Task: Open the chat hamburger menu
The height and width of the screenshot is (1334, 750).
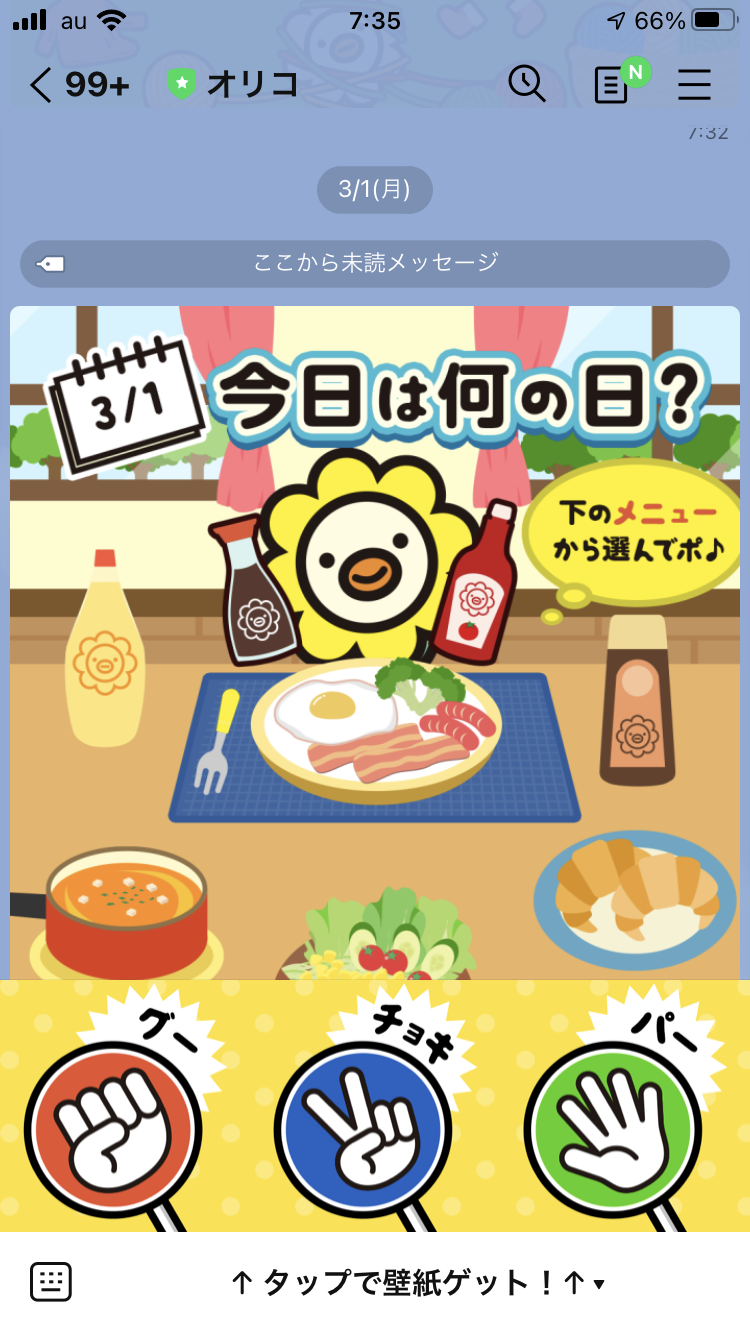Action: coord(694,85)
